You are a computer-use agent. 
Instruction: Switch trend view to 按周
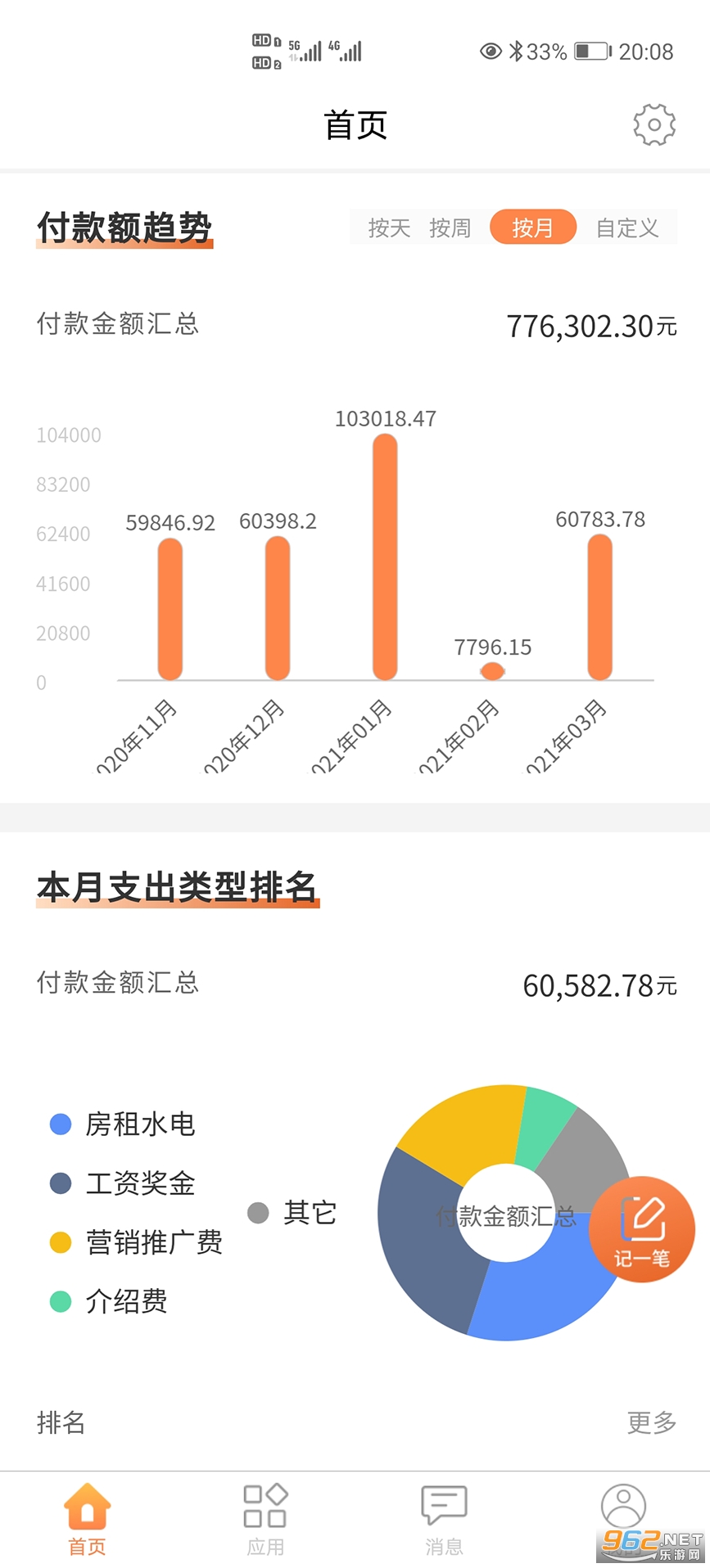pos(450,228)
